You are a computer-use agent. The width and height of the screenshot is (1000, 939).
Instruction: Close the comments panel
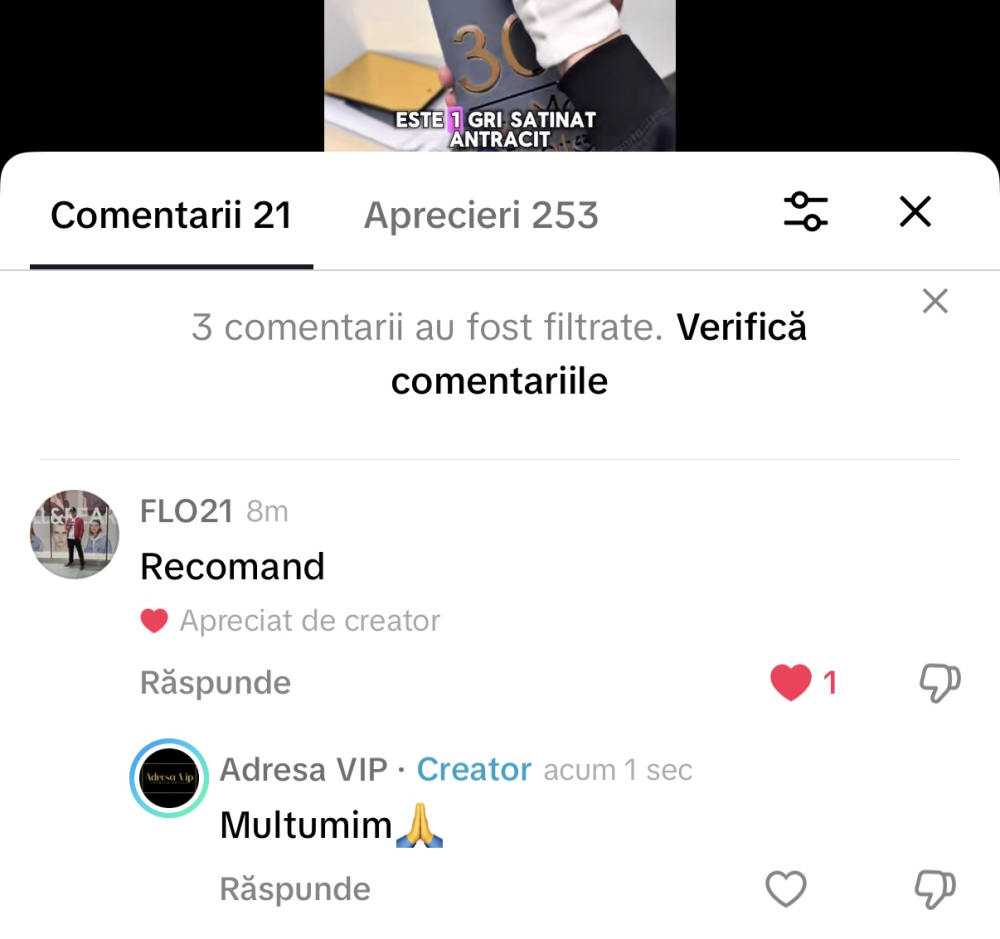click(915, 211)
